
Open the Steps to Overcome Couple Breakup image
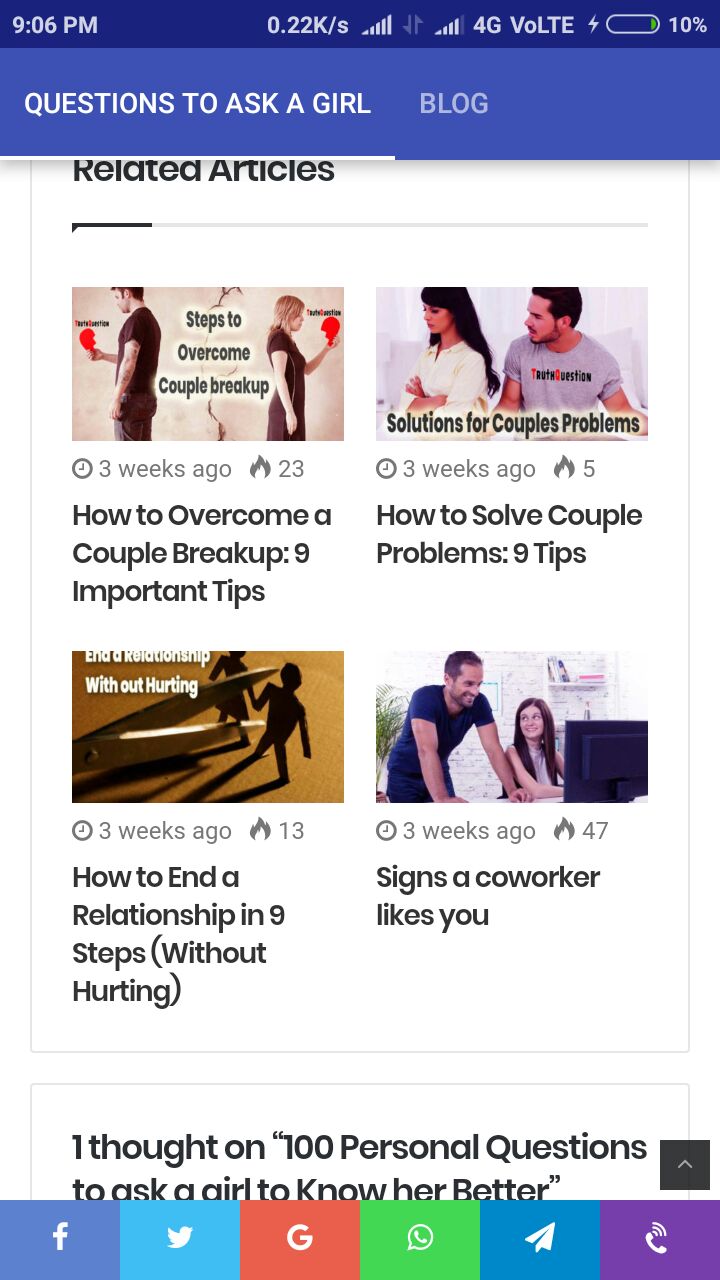coord(208,364)
